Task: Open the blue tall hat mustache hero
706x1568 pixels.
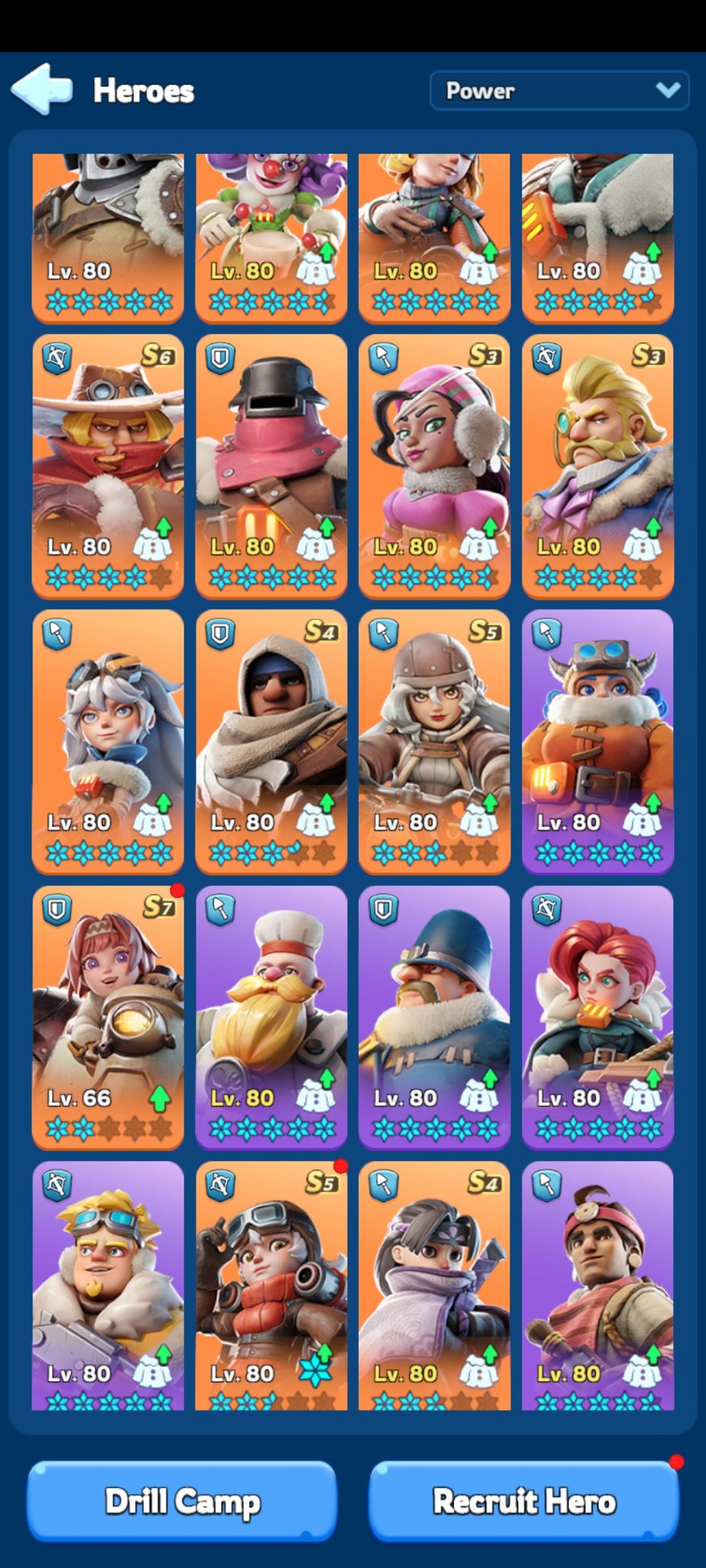Action: (434, 1017)
